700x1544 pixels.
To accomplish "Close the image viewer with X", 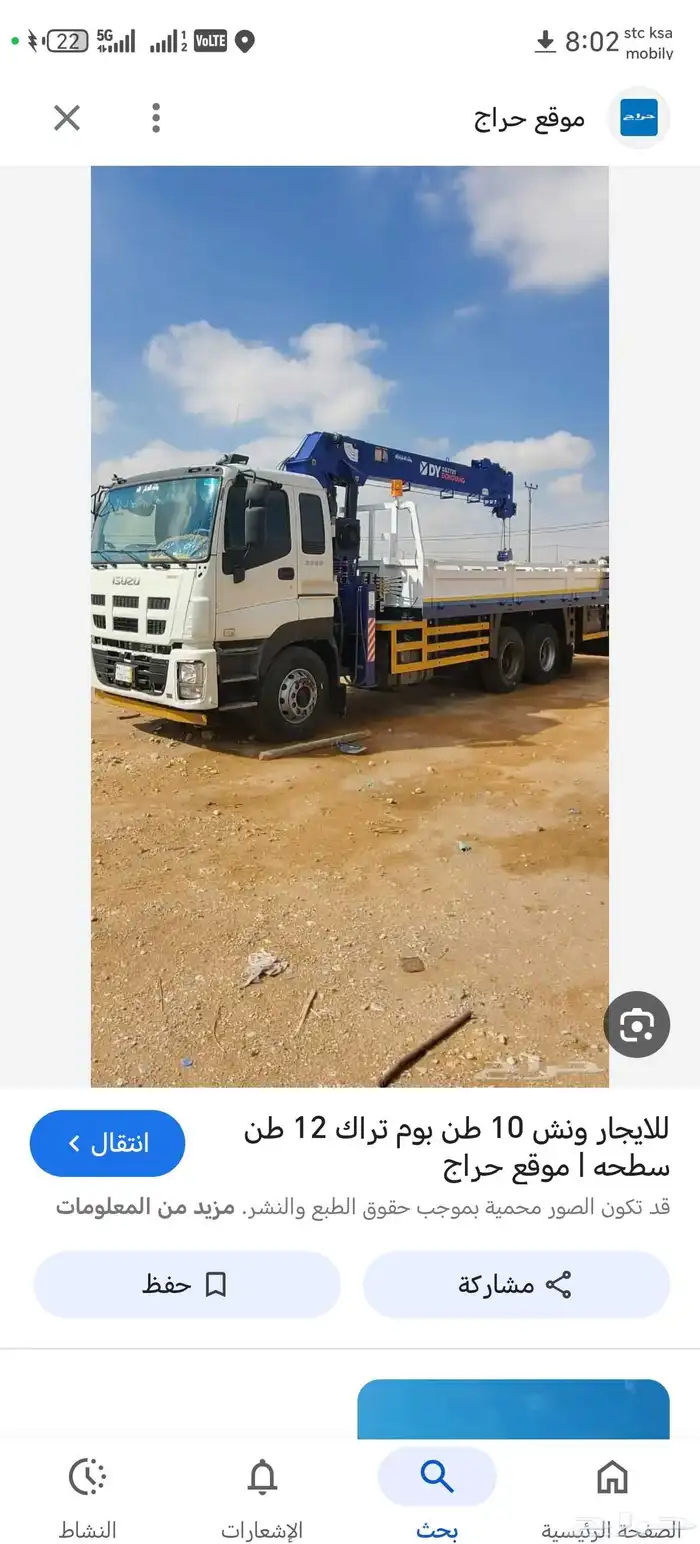I will [66, 119].
